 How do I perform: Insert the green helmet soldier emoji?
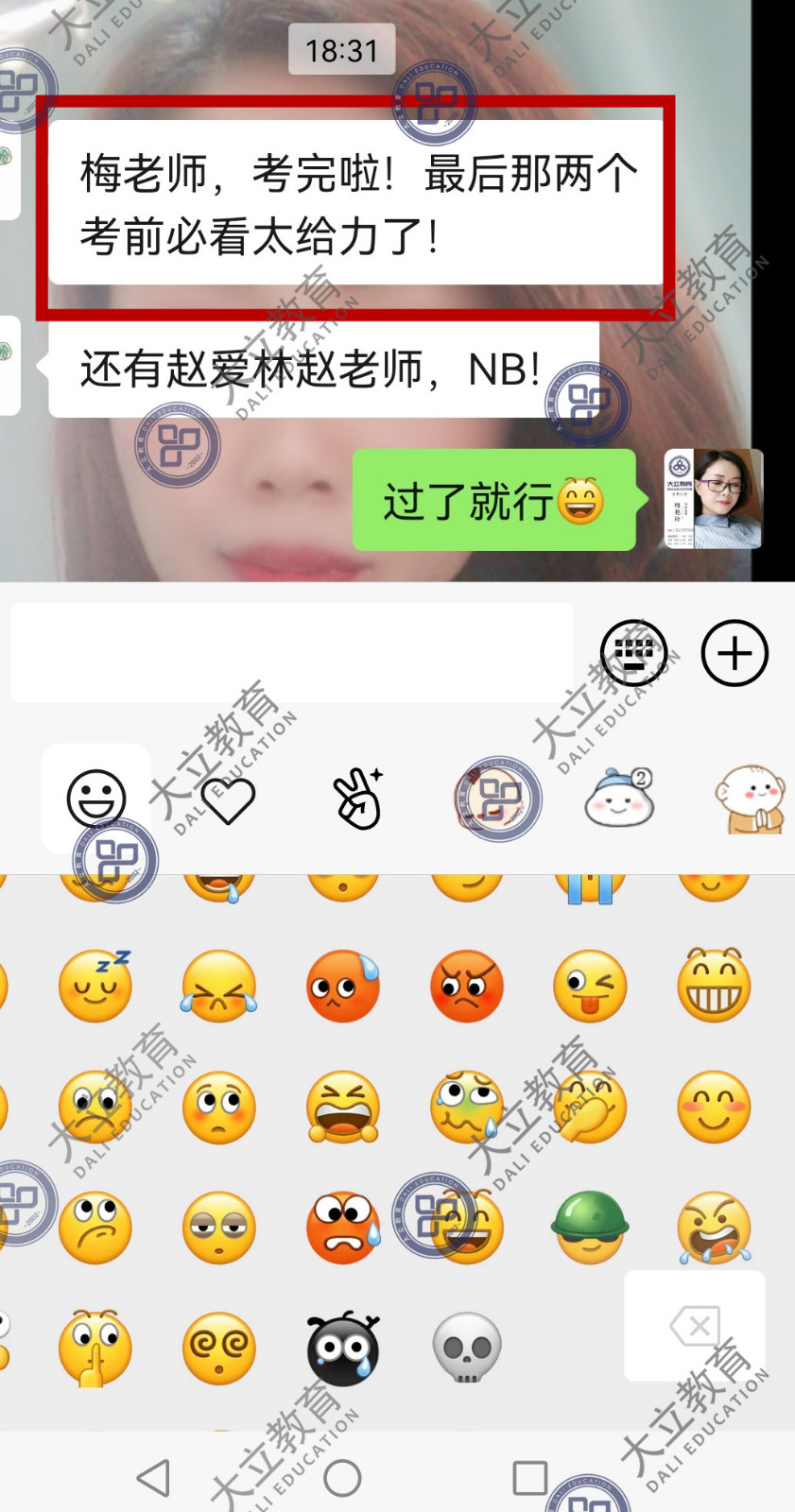point(590,1227)
